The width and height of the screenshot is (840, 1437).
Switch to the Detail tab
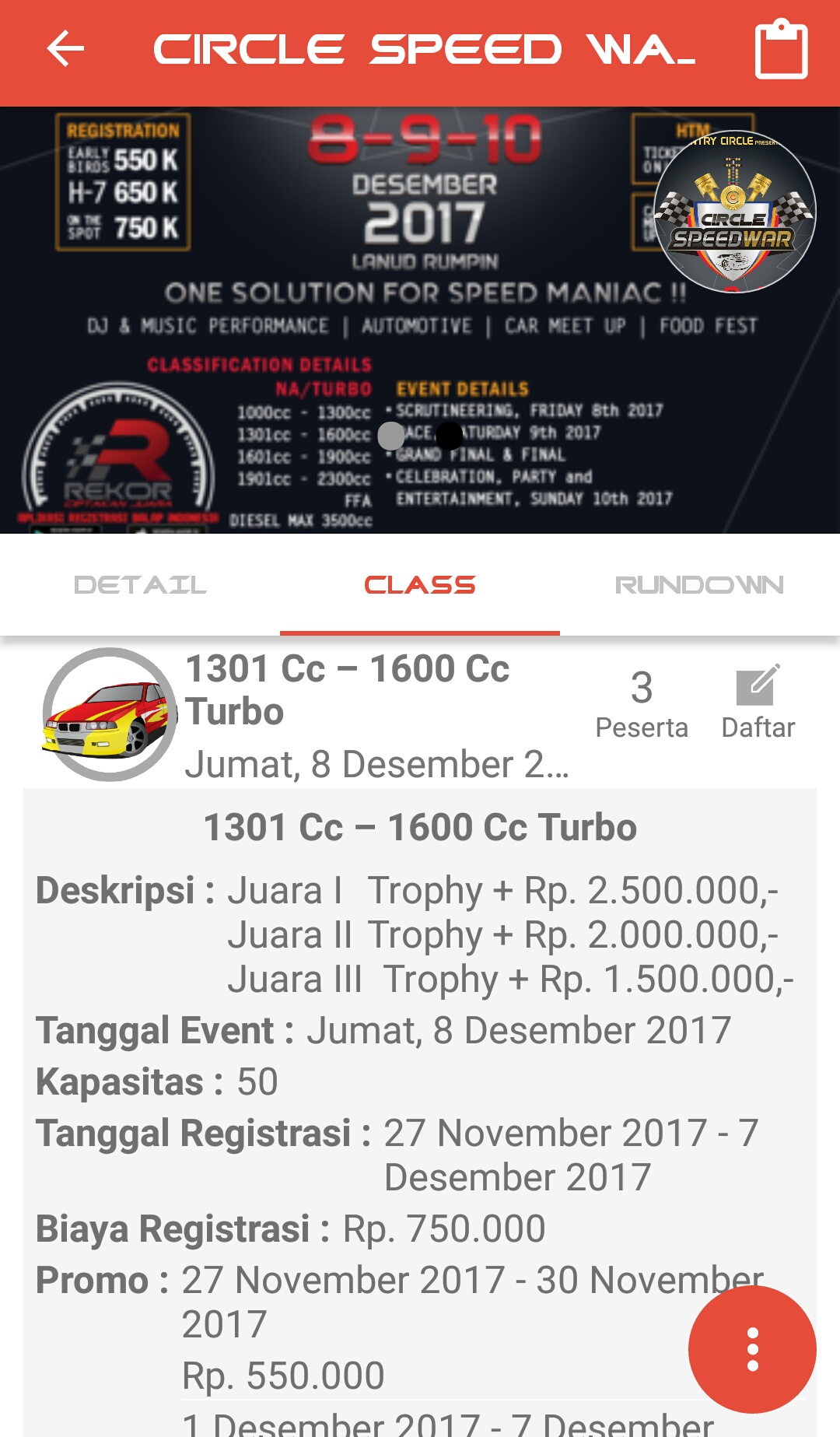tap(140, 585)
